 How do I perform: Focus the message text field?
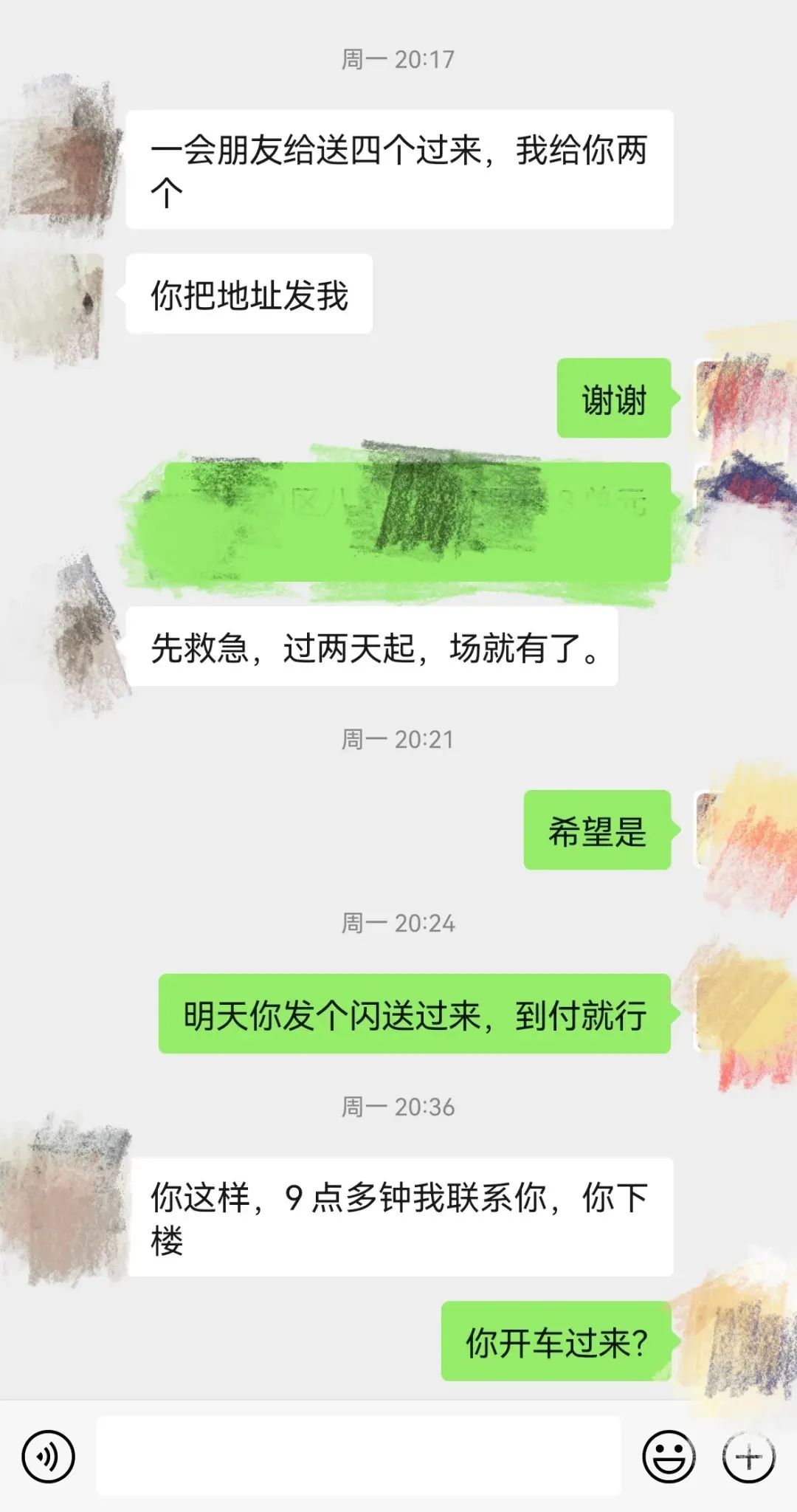click(x=359, y=1457)
